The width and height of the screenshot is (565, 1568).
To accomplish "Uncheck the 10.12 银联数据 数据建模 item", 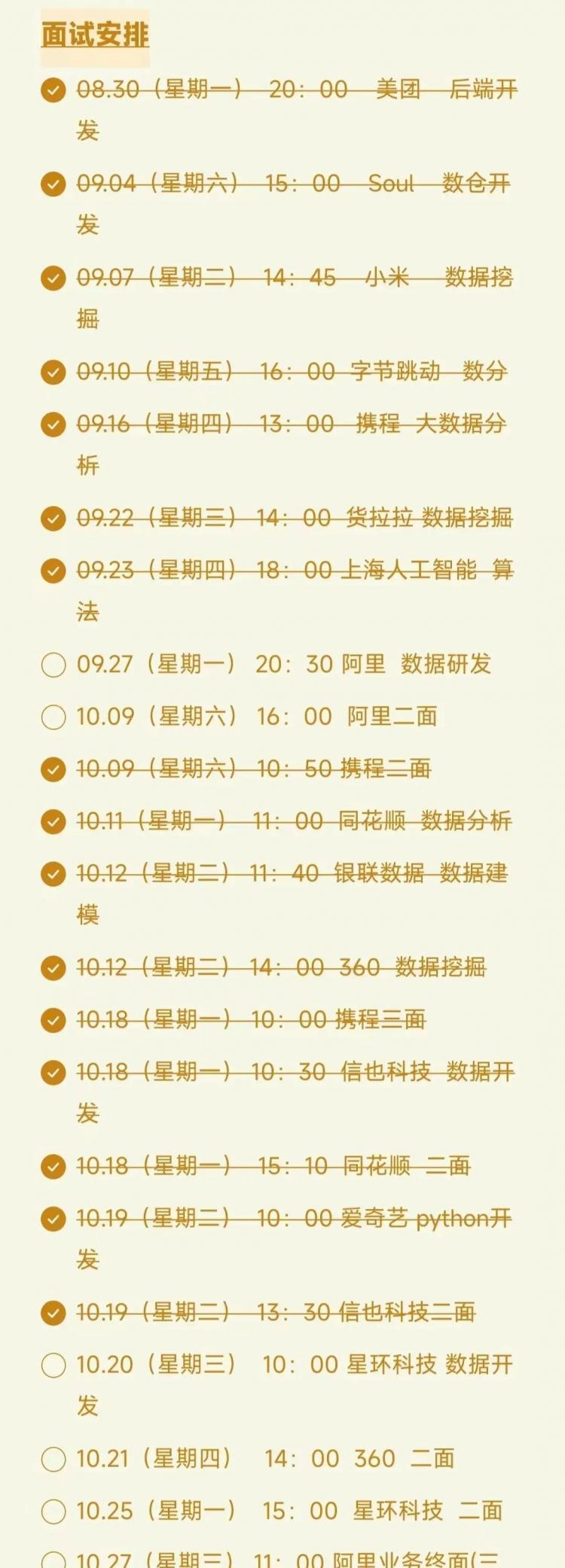I will point(53,874).
